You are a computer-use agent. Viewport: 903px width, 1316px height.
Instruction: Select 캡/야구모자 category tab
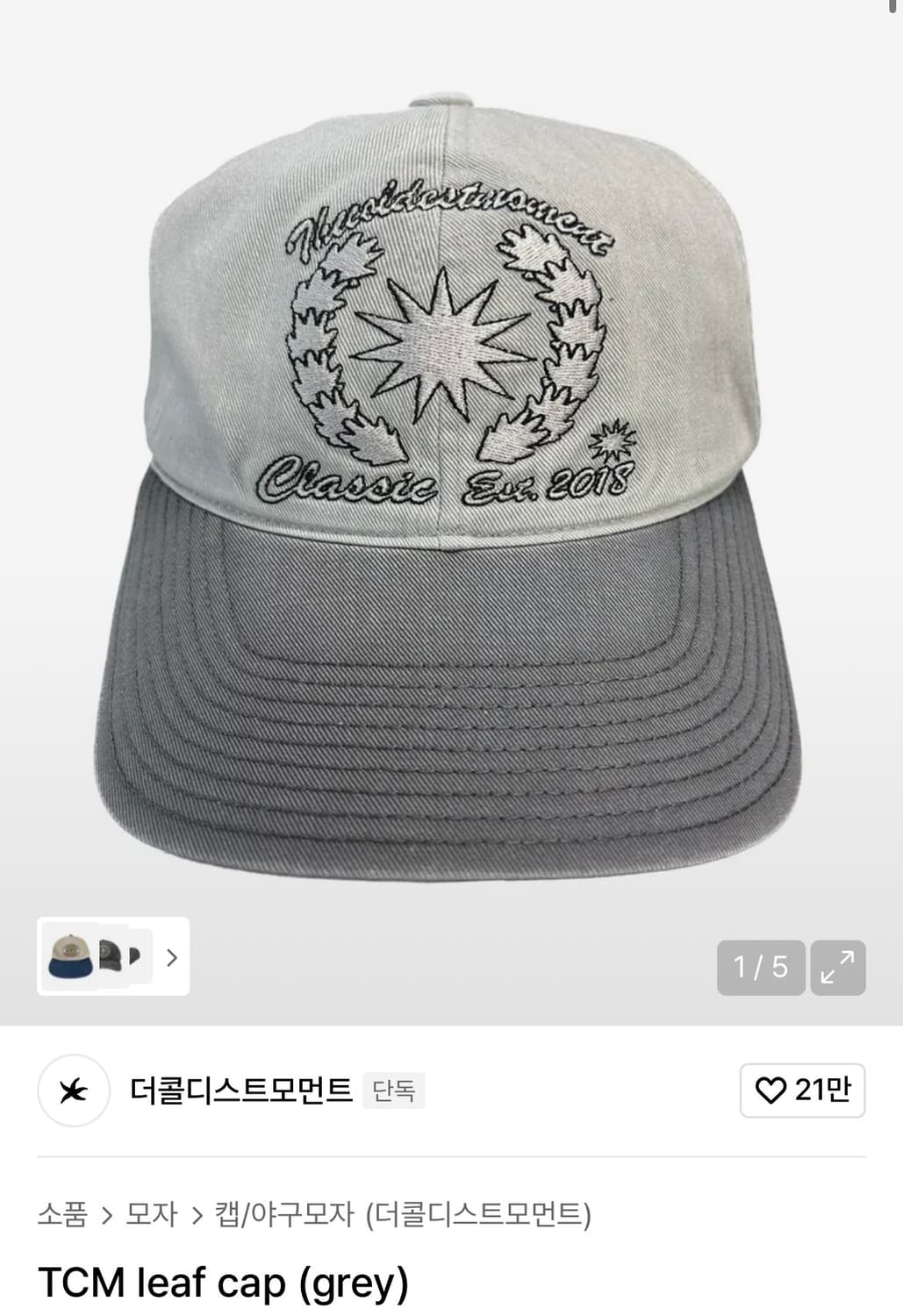click(283, 1213)
